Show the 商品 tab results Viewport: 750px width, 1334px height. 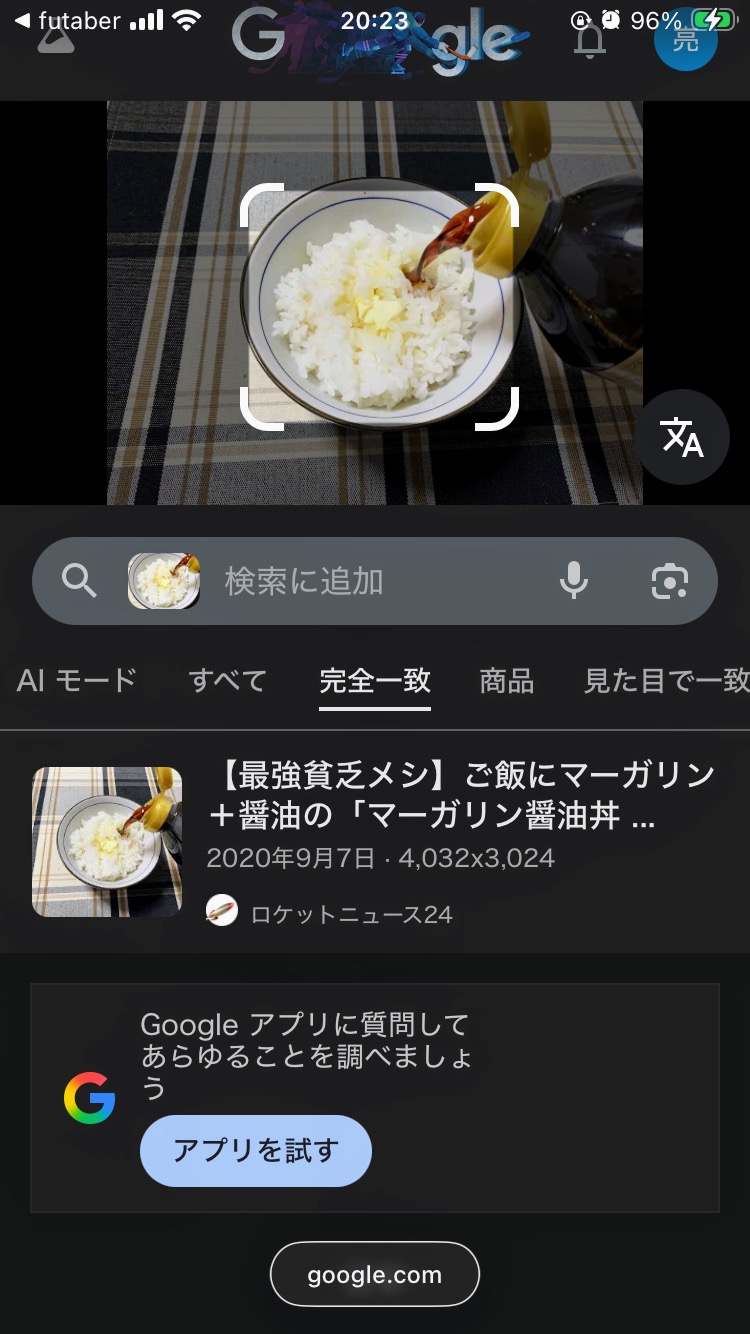pos(507,681)
